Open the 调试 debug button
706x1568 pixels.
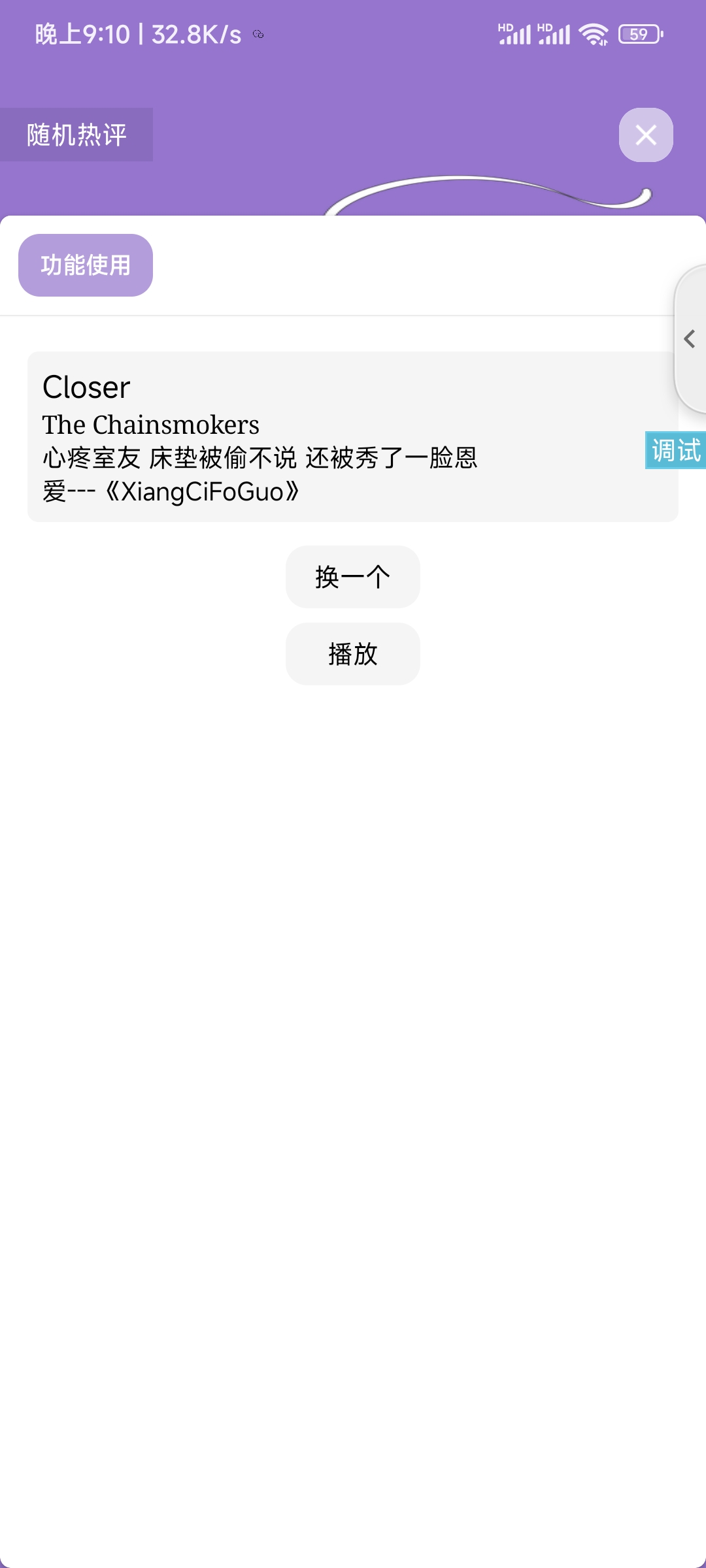click(x=675, y=450)
